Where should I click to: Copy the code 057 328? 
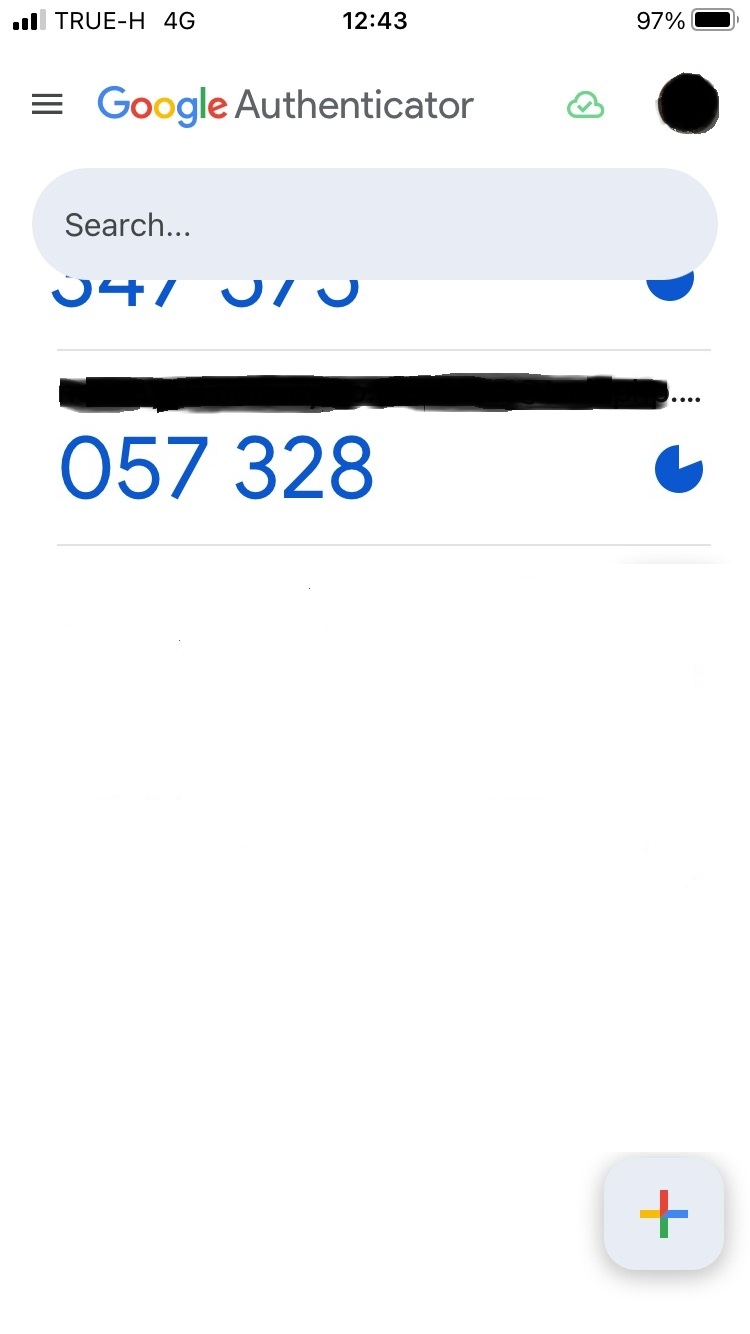217,468
